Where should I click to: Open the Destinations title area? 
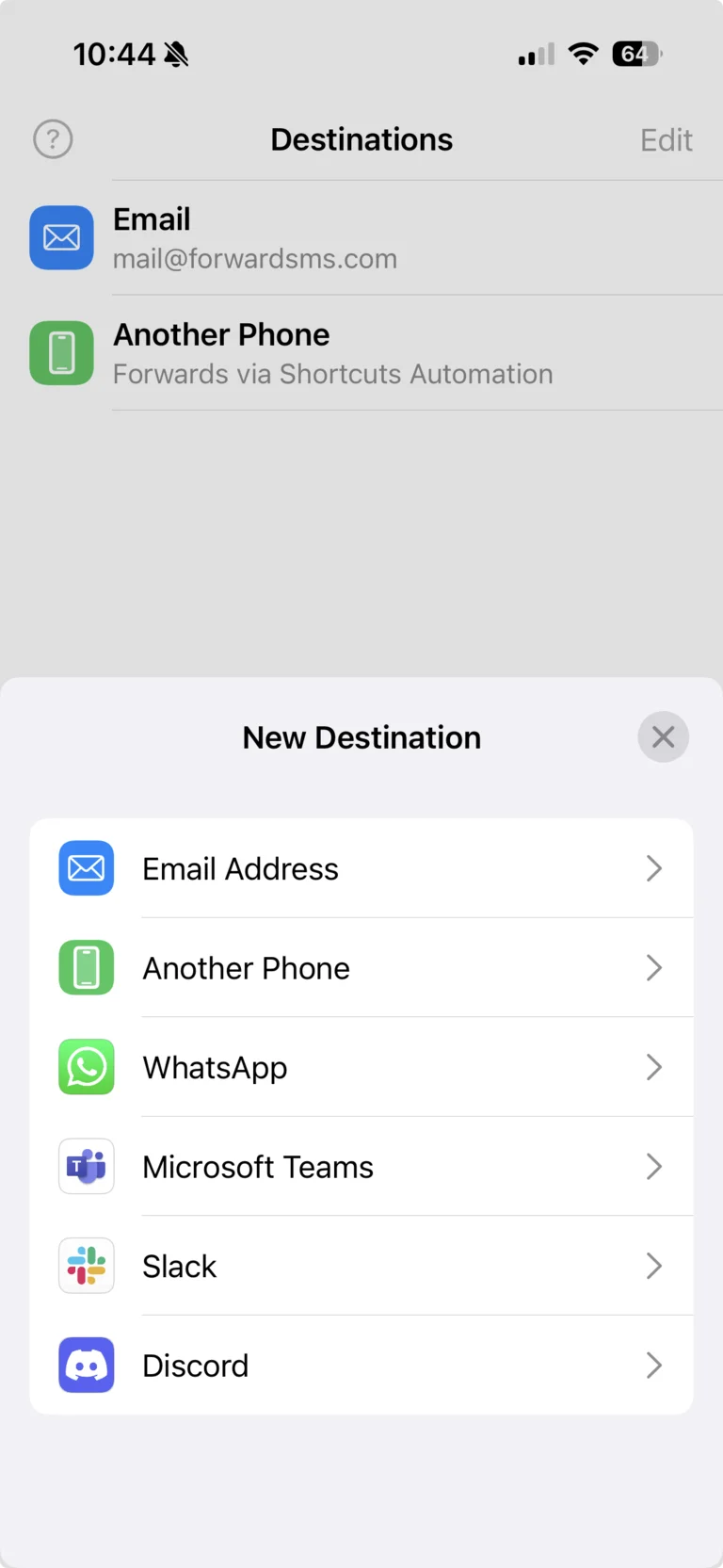(361, 138)
